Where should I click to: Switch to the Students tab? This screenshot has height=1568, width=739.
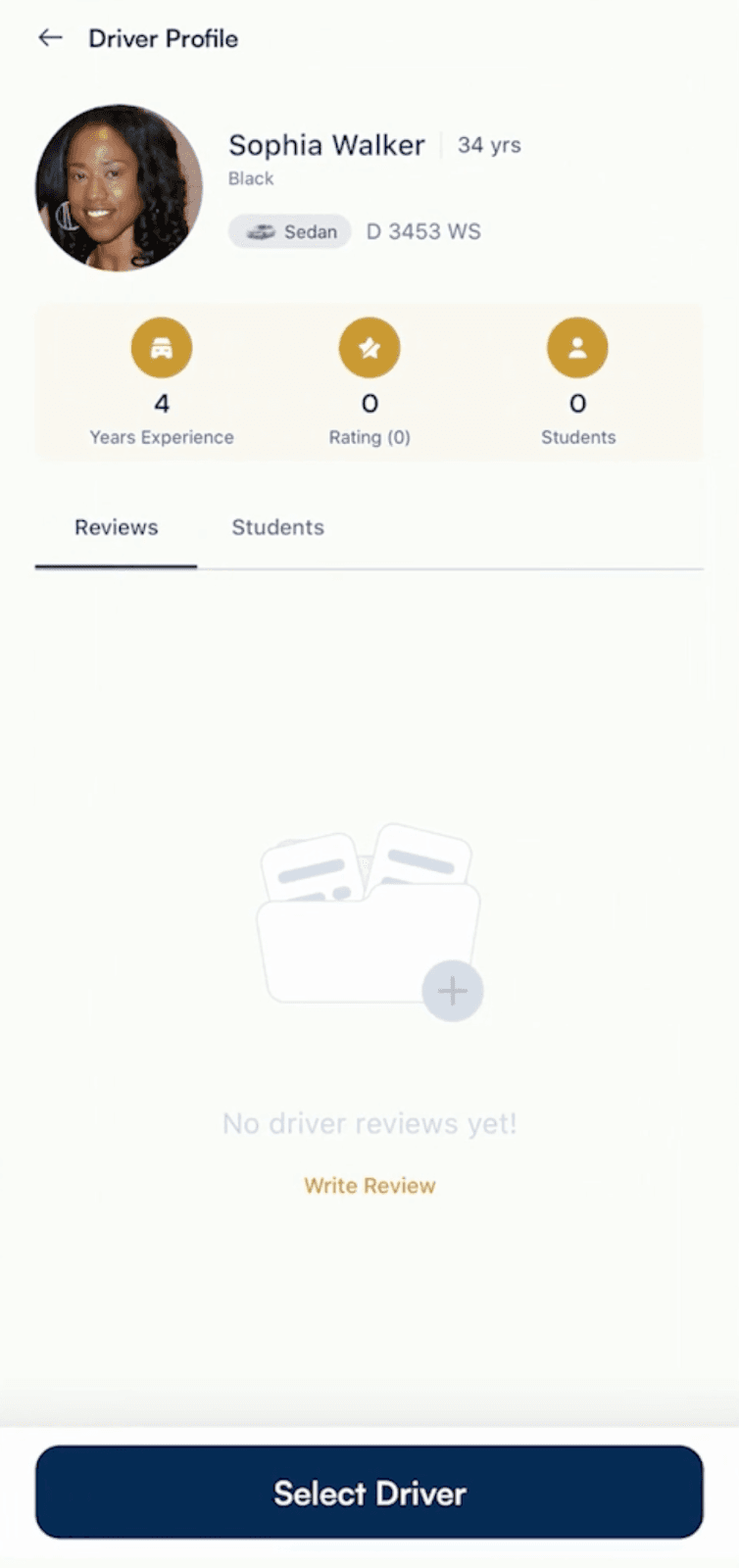coord(277,527)
